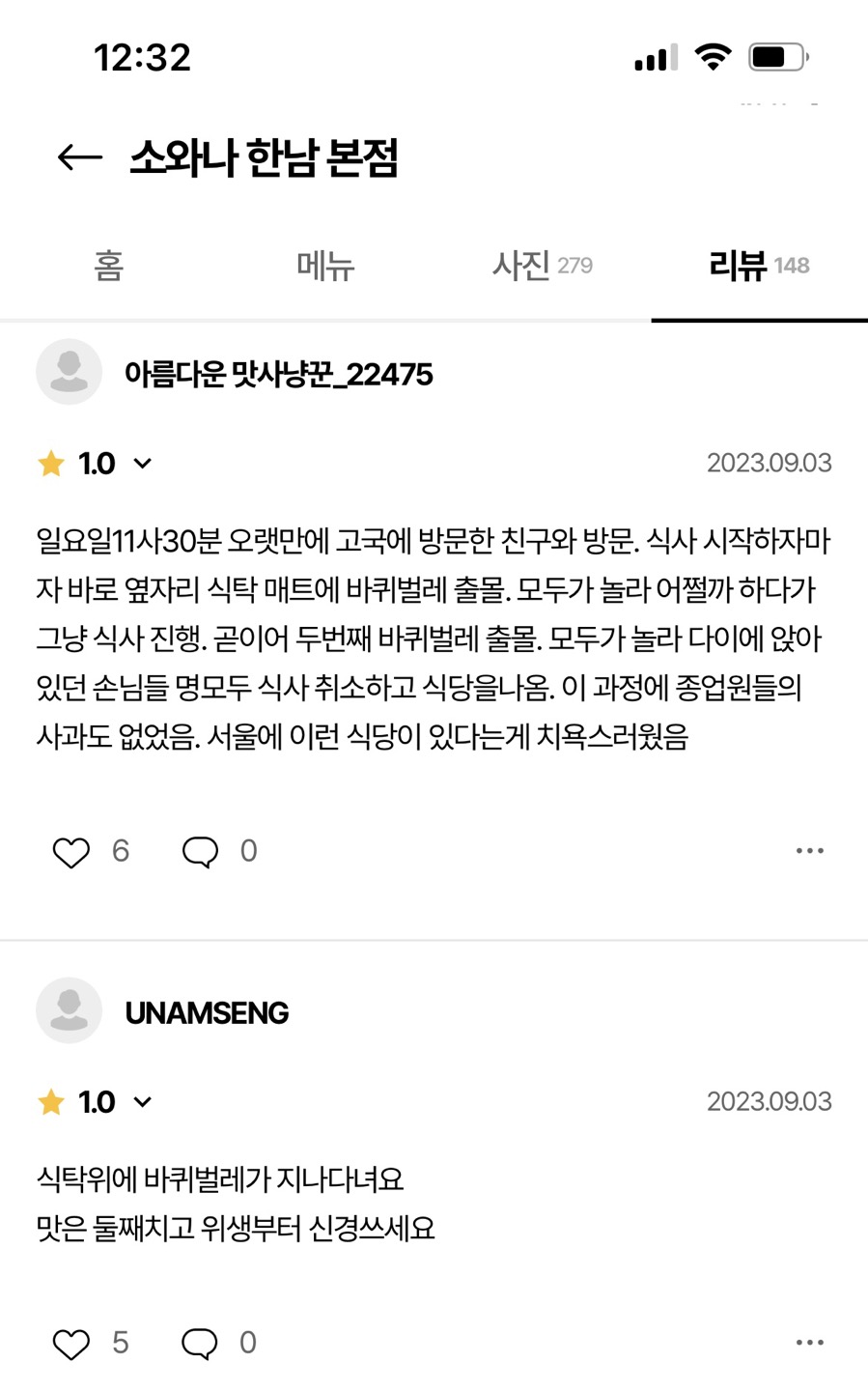View UNAMSENG's profile
Viewport: 868px width, 1391px height.
tap(70, 1010)
